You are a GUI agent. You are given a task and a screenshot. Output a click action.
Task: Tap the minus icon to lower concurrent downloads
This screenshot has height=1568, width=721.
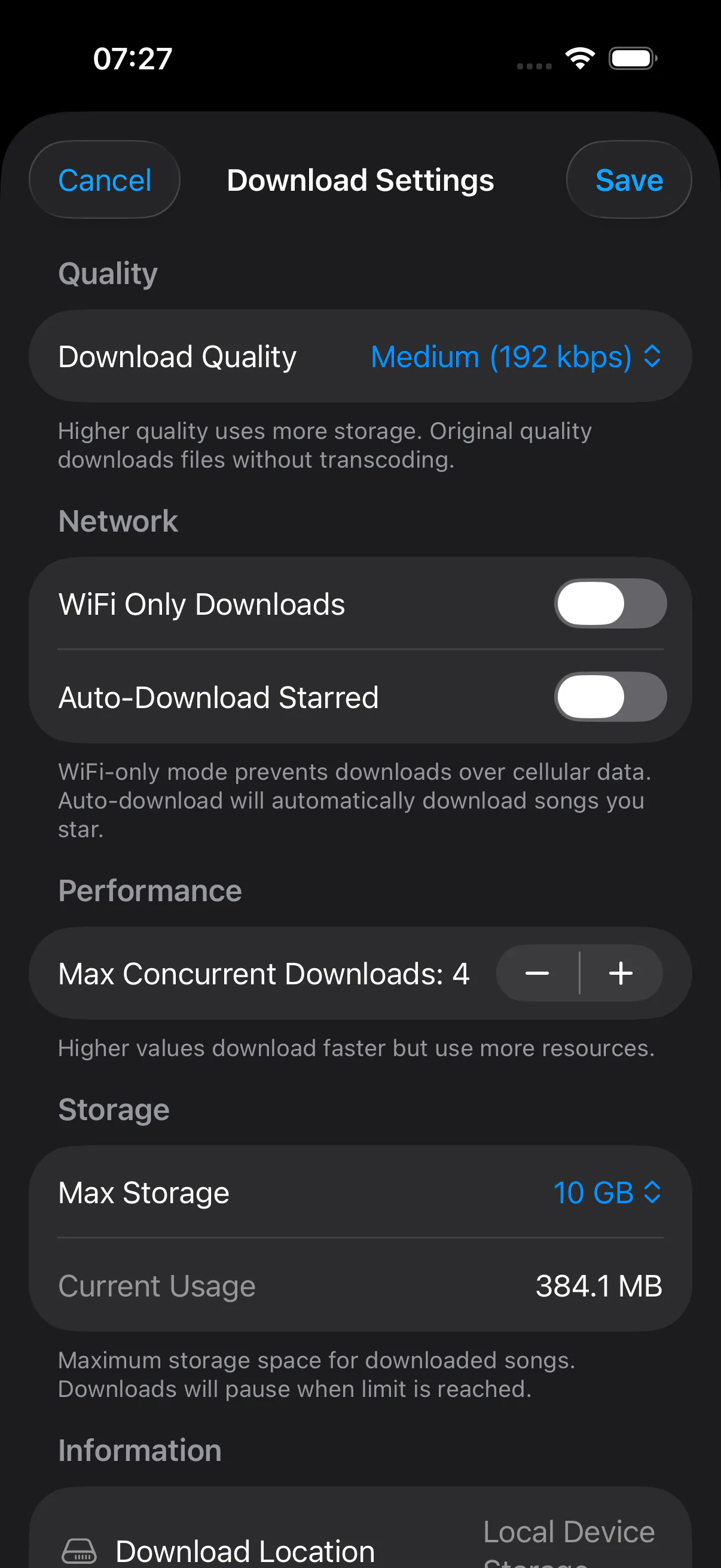click(537, 974)
